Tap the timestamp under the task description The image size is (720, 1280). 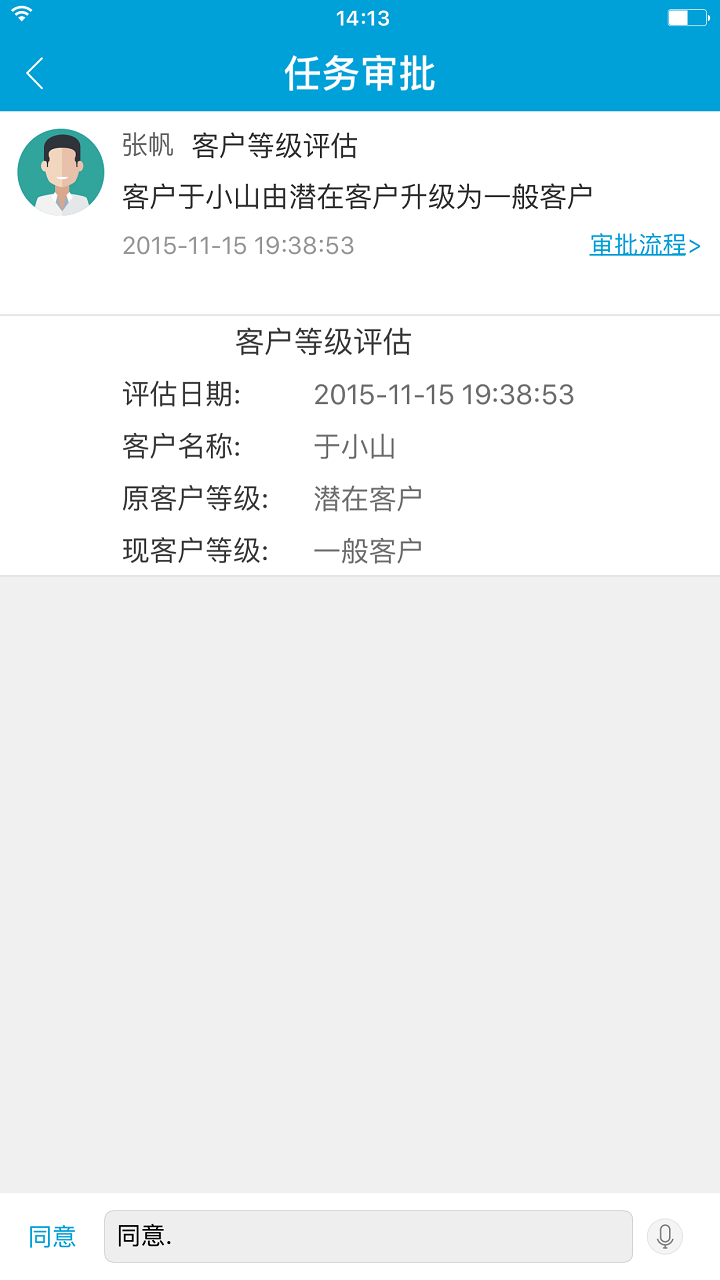coord(238,245)
